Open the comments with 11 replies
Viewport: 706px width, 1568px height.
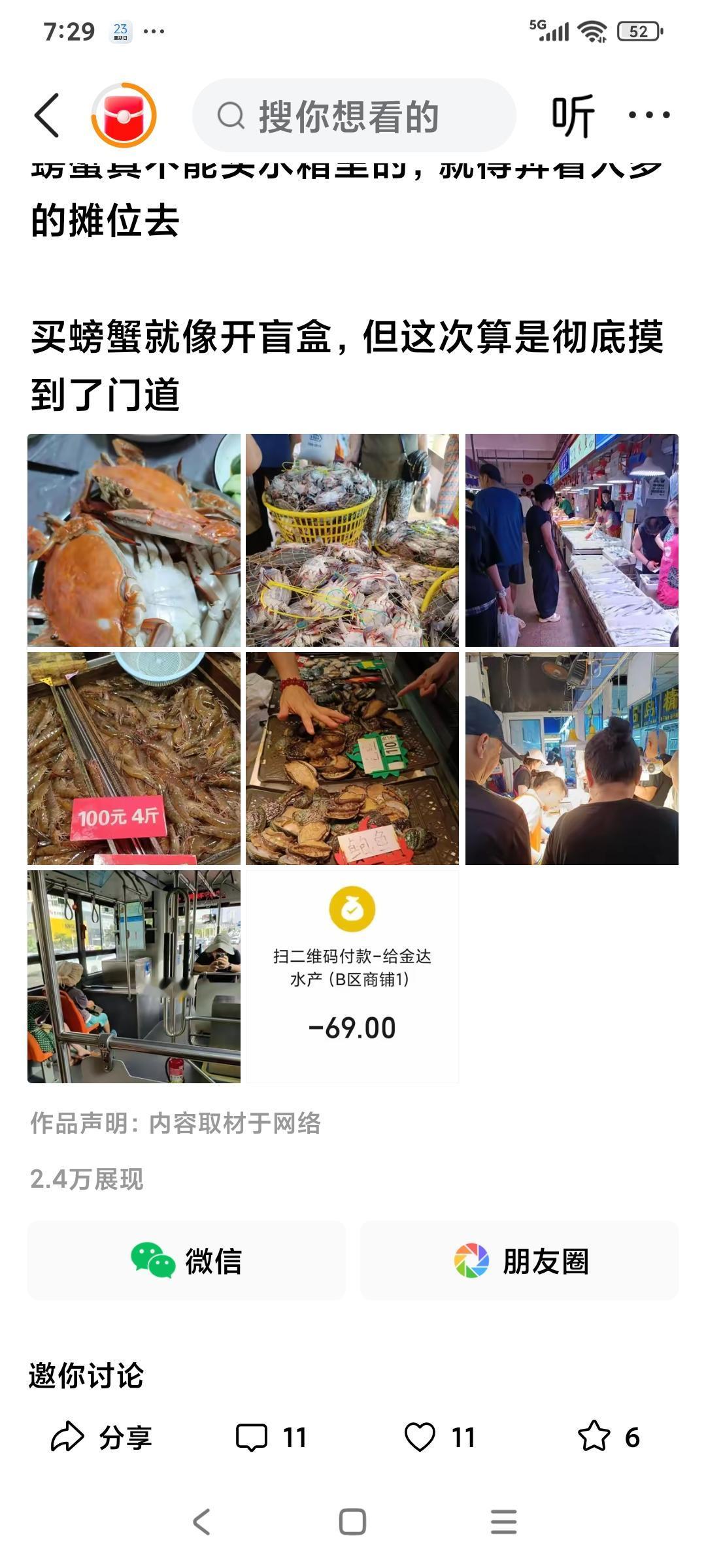pos(271,1437)
